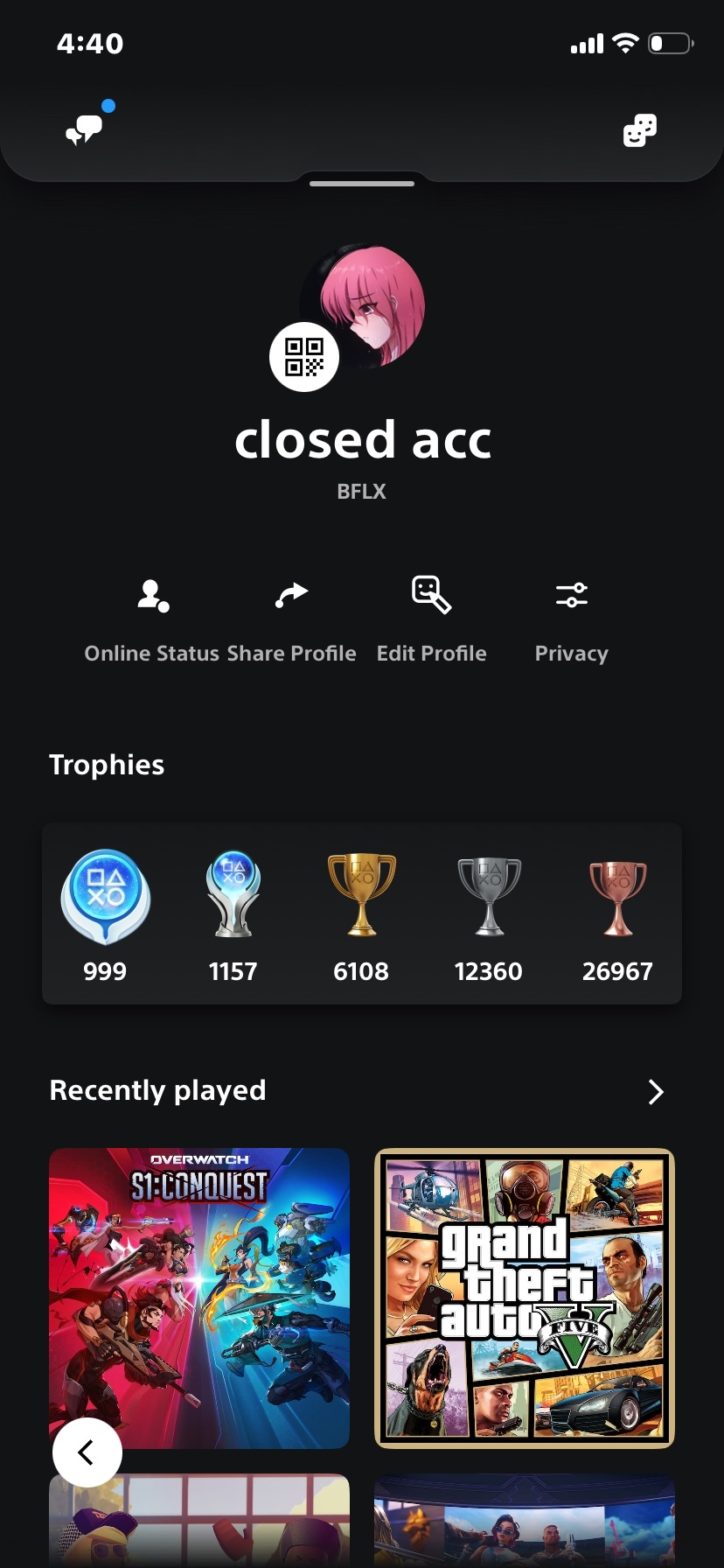Screen dimensions: 724x1568
Task: Open Privacy settings
Action: click(x=571, y=616)
